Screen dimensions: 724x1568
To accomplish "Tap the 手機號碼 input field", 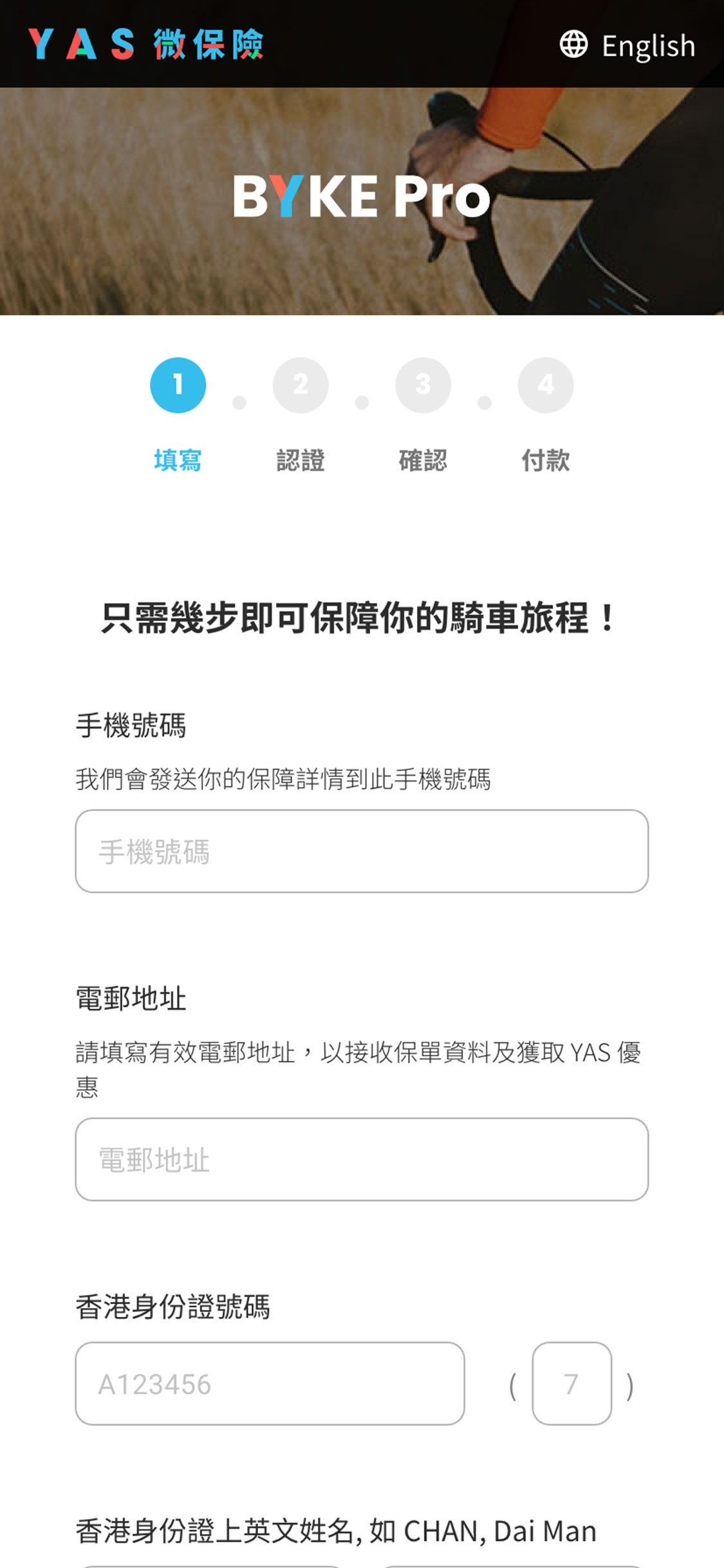I will coord(362,851).
